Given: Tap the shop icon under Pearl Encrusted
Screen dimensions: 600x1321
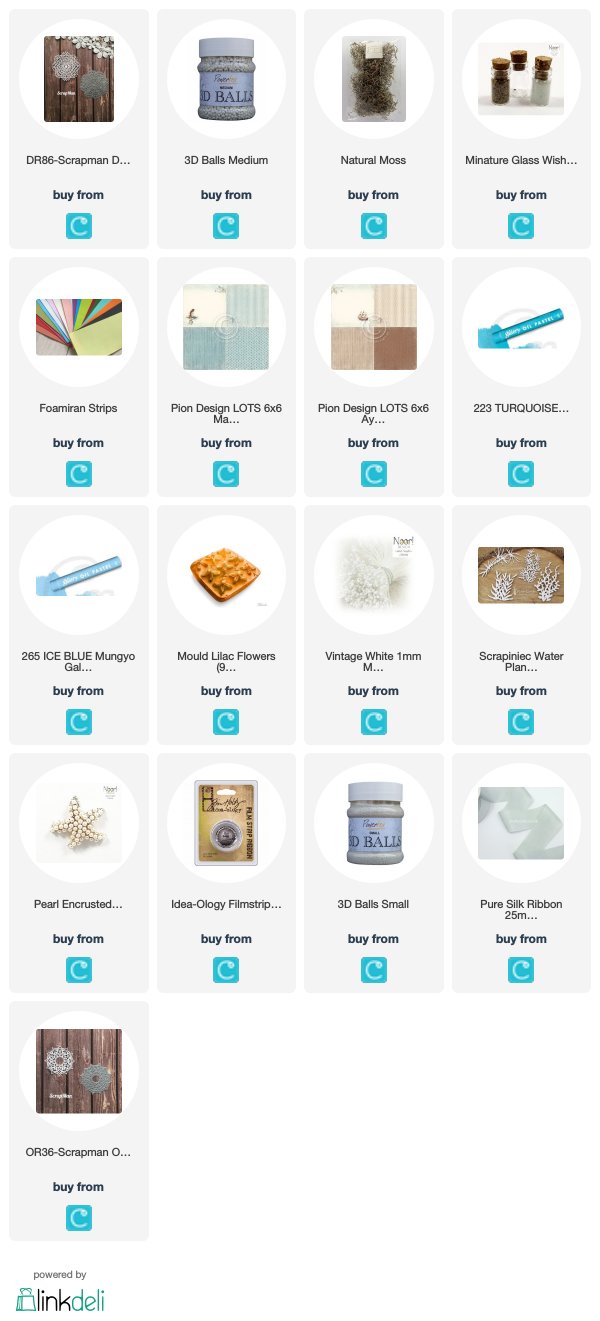Looking at the screenshot, I should [x=78, y=970].
